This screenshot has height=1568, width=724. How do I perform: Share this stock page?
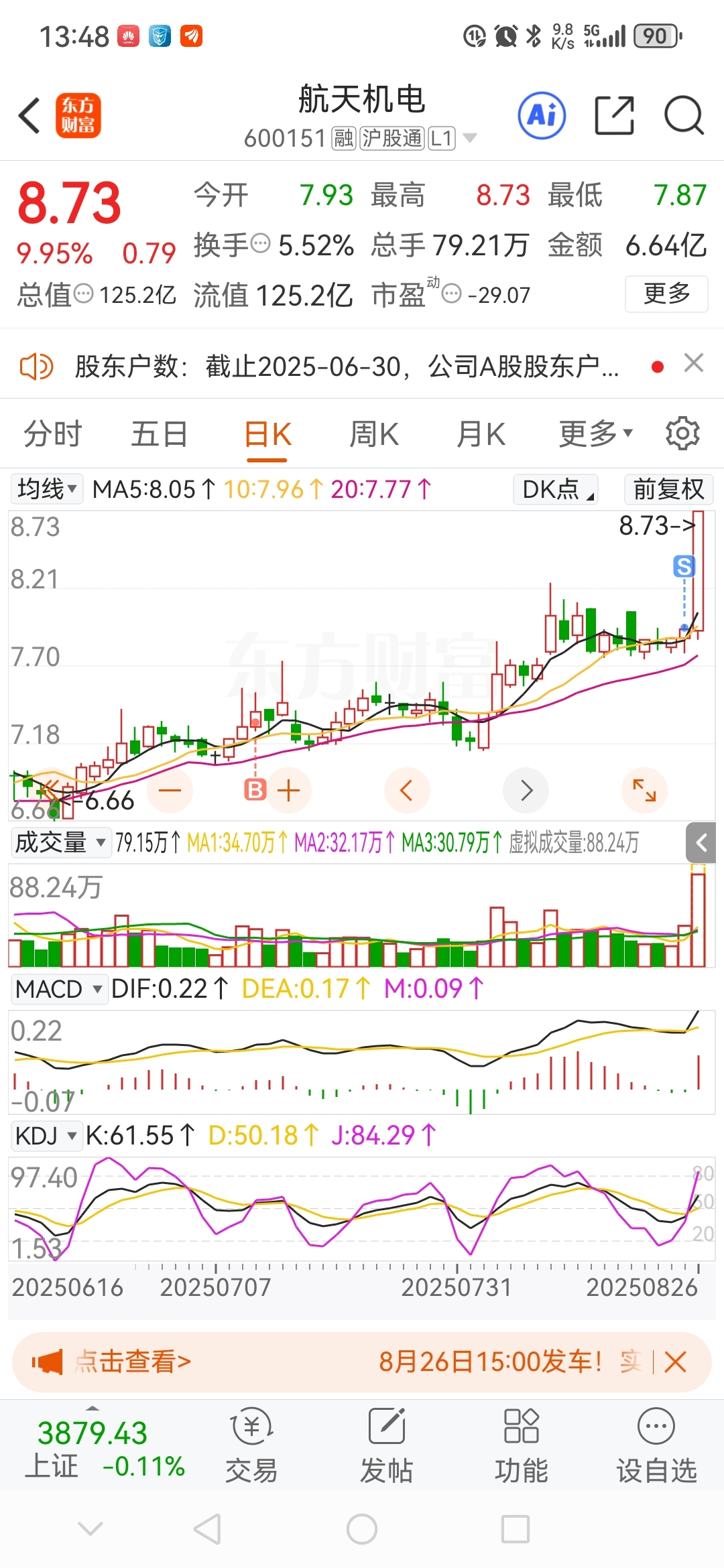click(x=614, y=115)
